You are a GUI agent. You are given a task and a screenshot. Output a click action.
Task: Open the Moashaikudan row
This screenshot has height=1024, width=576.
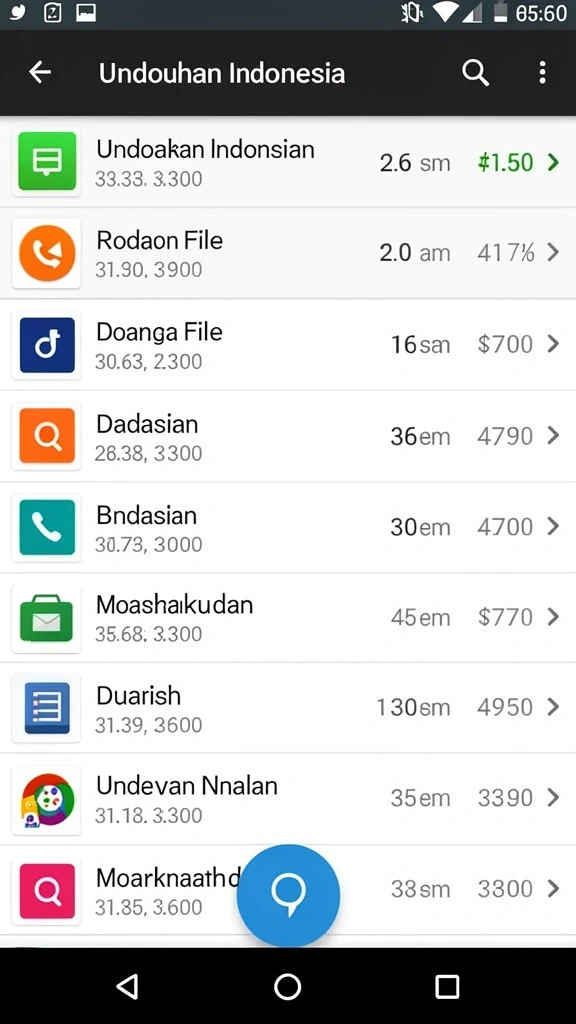[x=288, y=618]
